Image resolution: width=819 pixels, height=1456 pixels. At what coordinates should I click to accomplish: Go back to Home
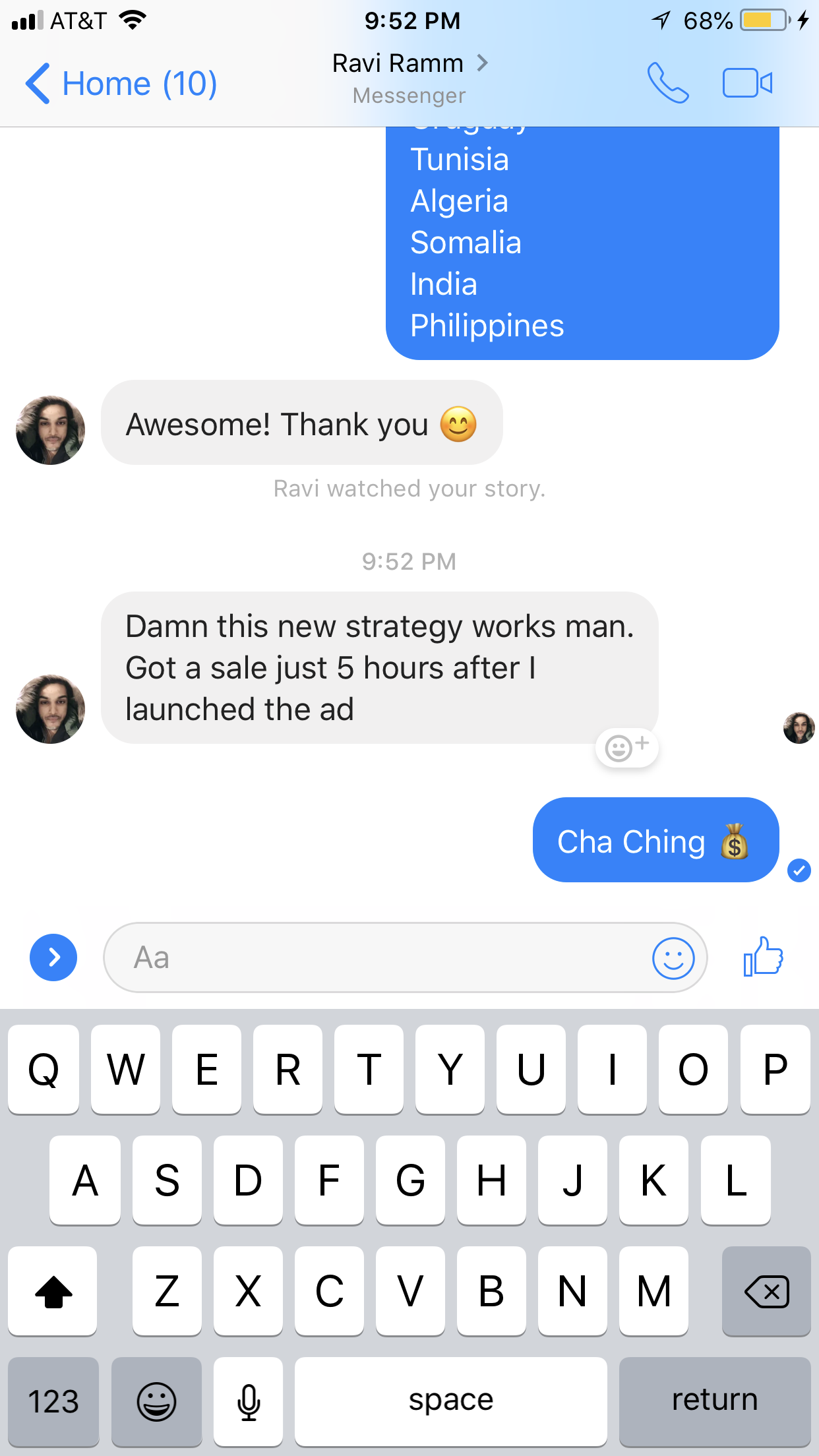(x=121, y=84)
